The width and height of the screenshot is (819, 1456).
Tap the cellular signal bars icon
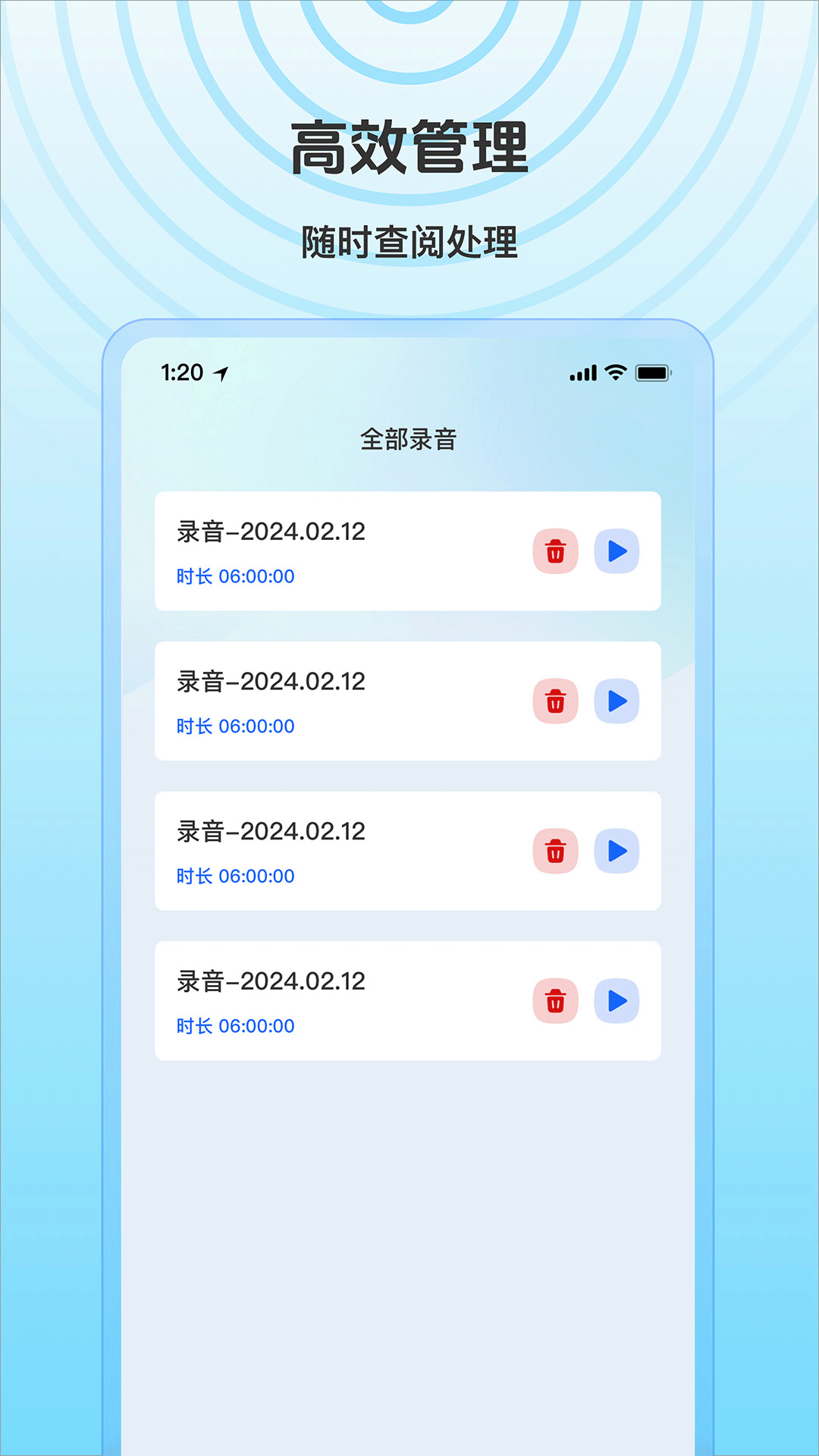coord(582,372)
